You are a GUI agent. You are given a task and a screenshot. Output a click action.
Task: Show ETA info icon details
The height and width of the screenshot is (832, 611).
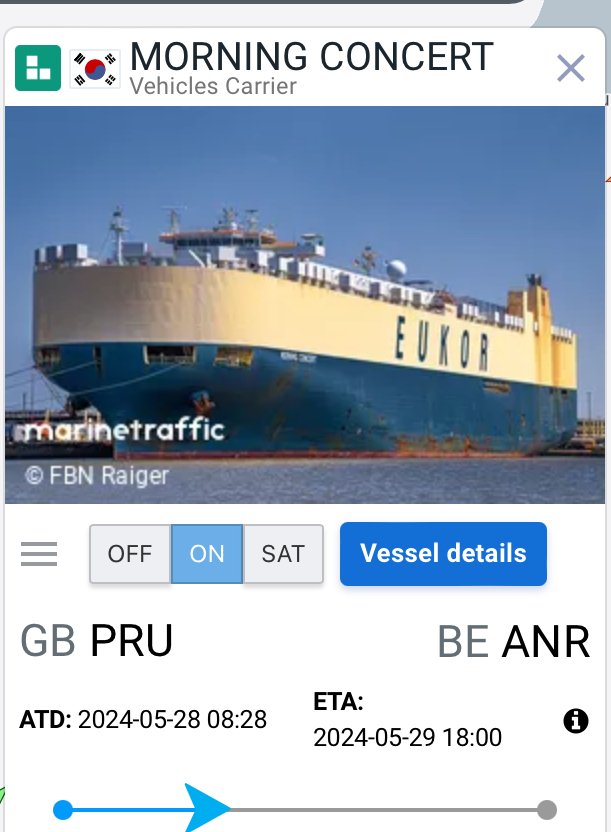(x=576, y=721)
